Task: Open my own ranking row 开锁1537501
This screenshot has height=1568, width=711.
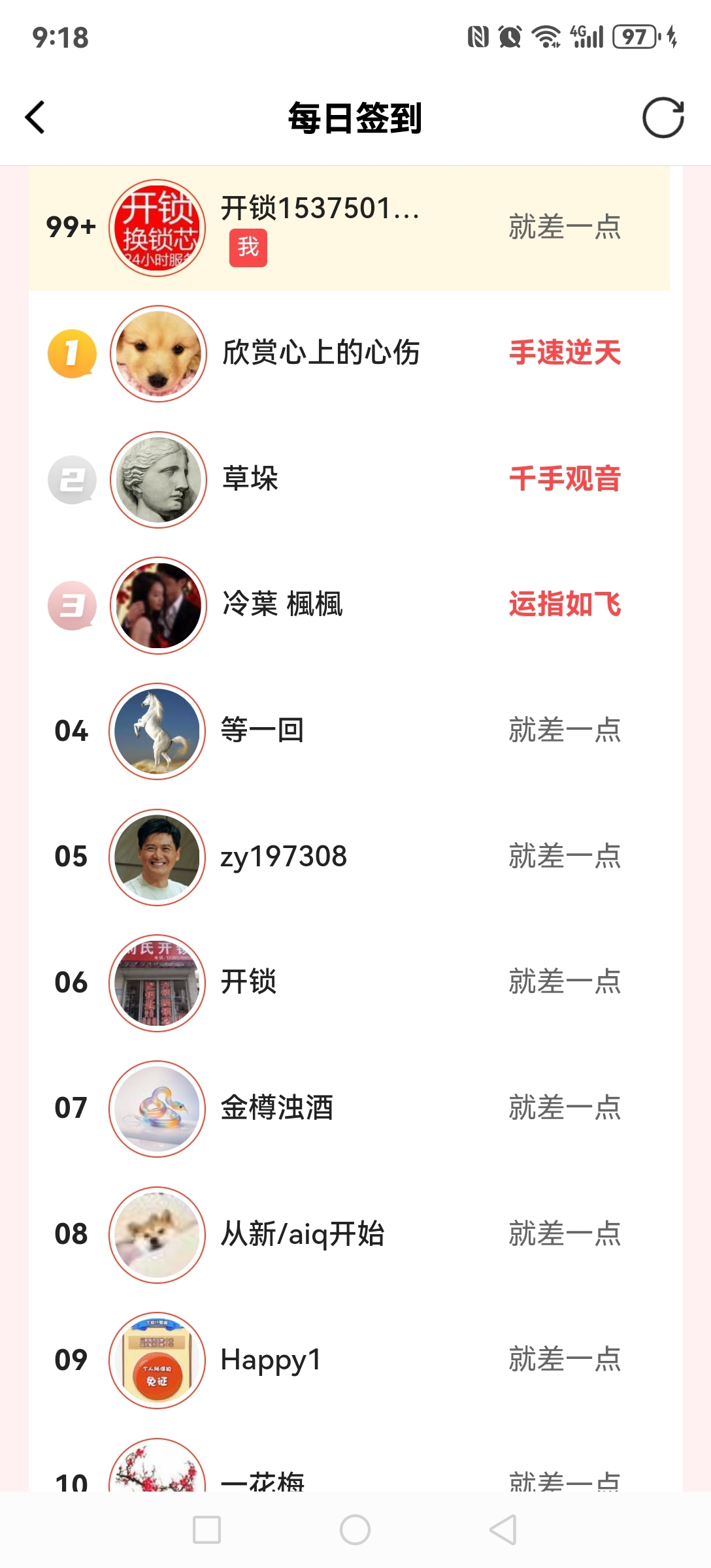Action: pos(349,227)
